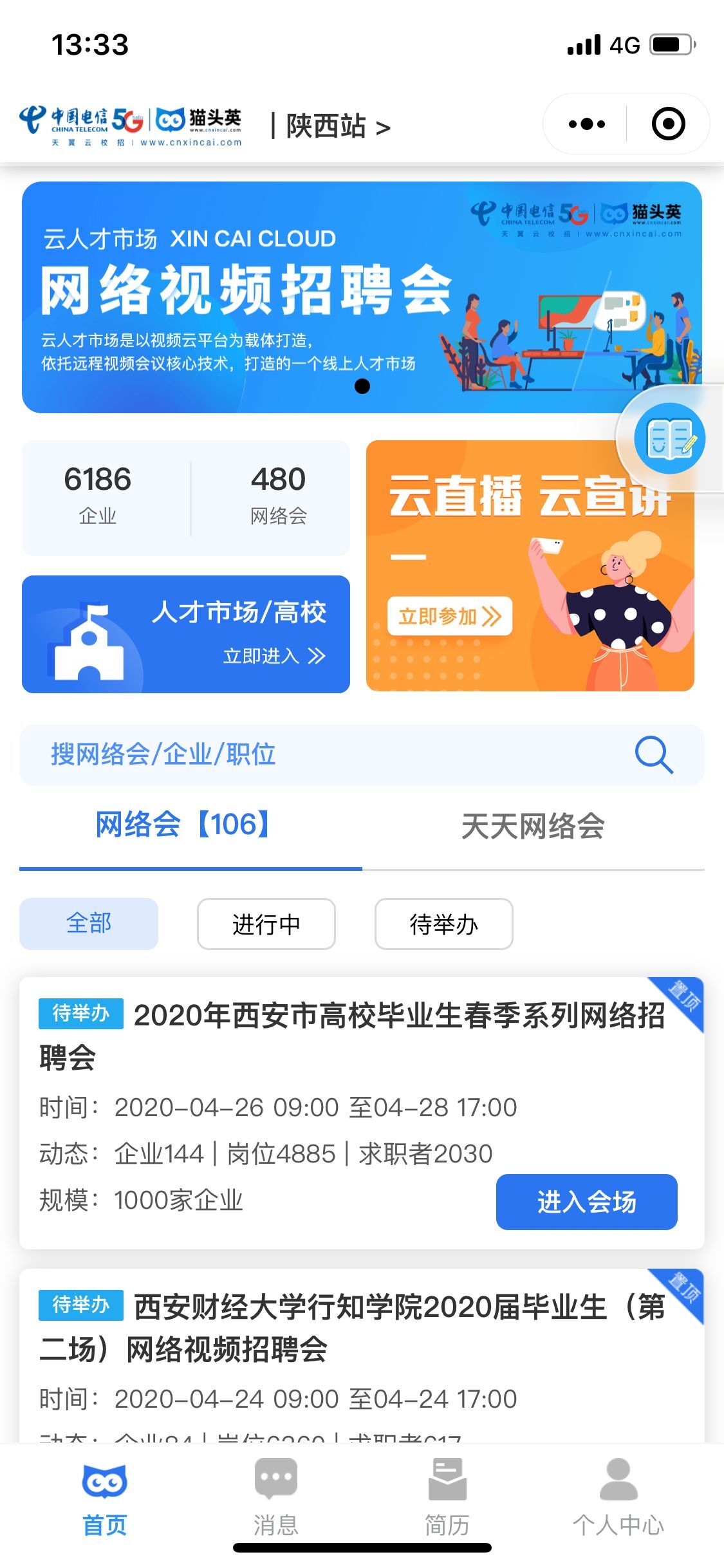Switch to 个人中心
Screen dimensions: 724x1568
point(618,1498)
